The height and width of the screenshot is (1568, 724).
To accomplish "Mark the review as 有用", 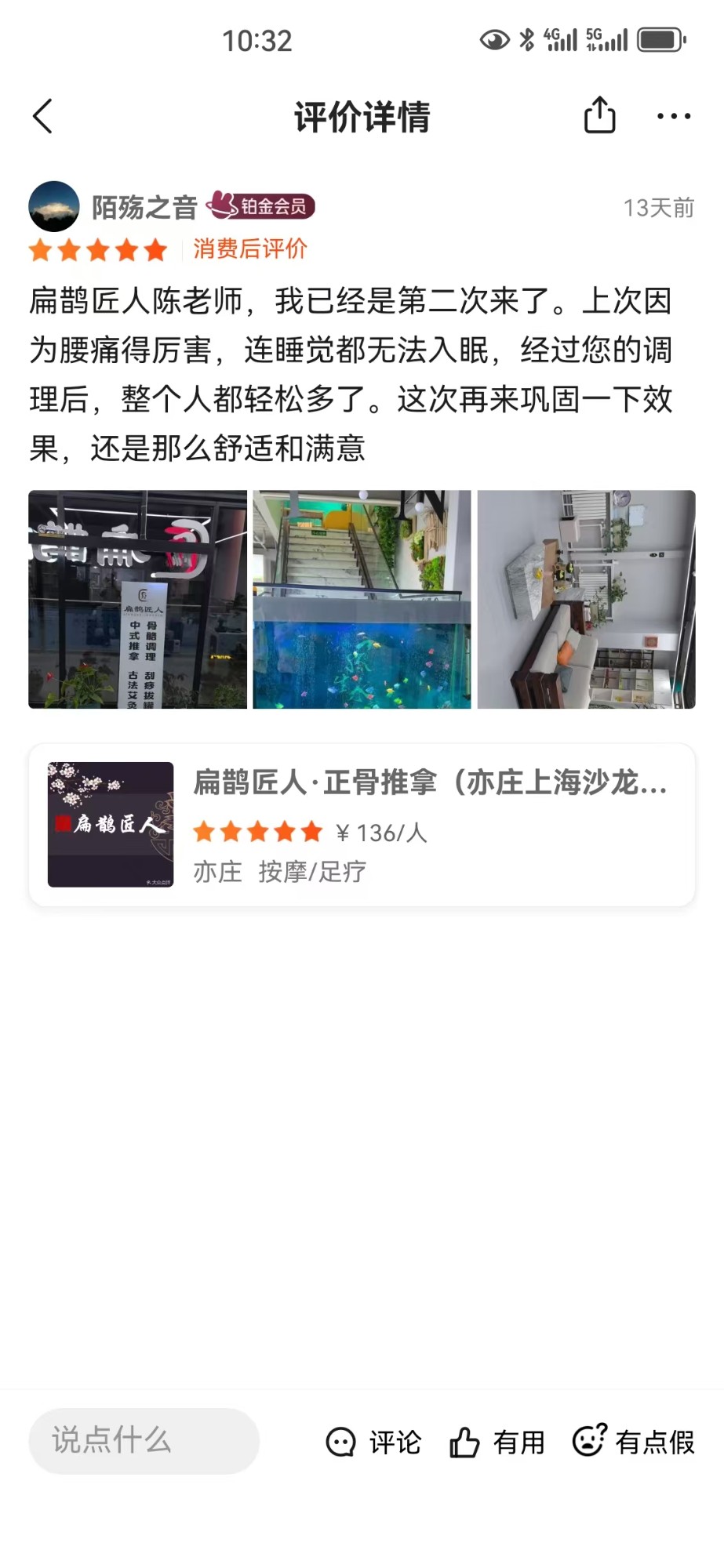I will pos(497,1442).
